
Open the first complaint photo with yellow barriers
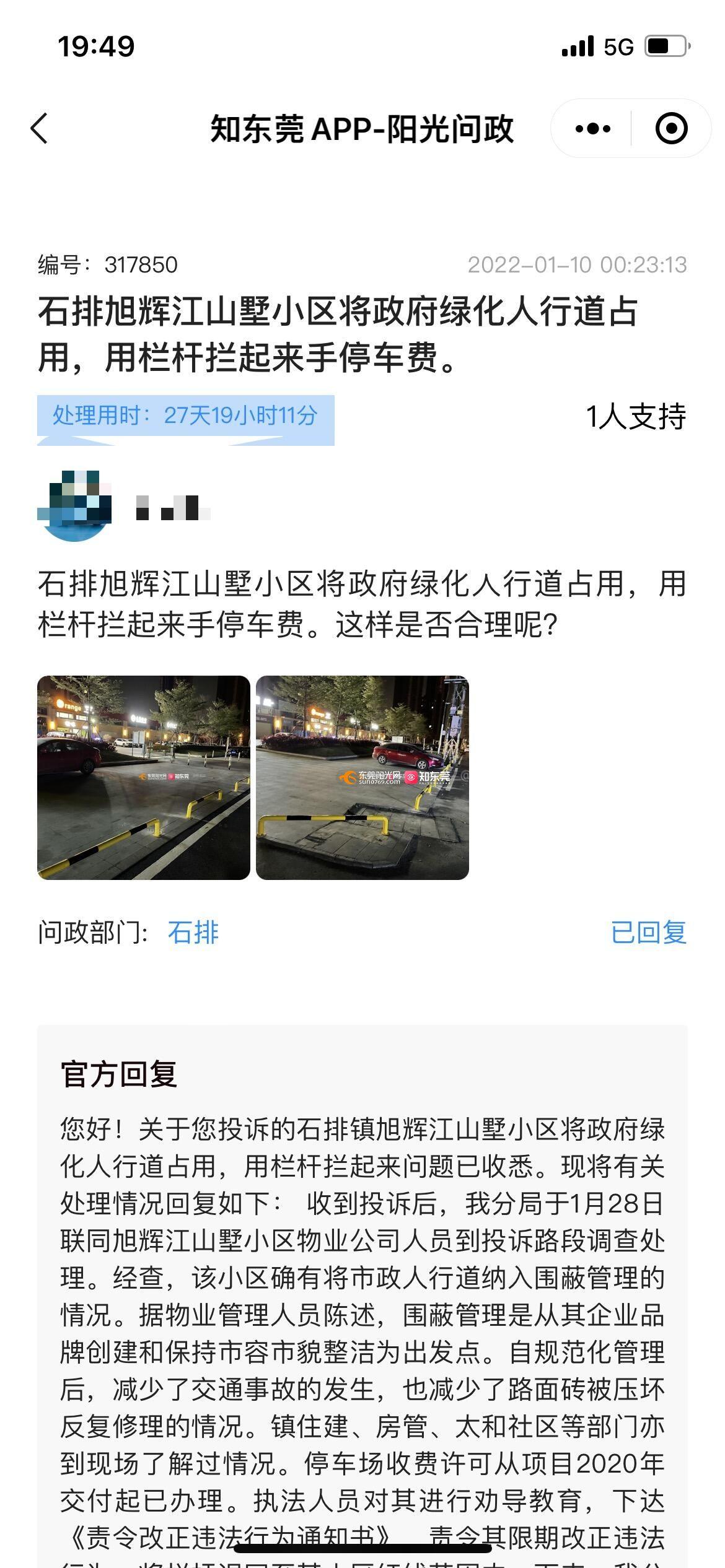click(144, 777)
